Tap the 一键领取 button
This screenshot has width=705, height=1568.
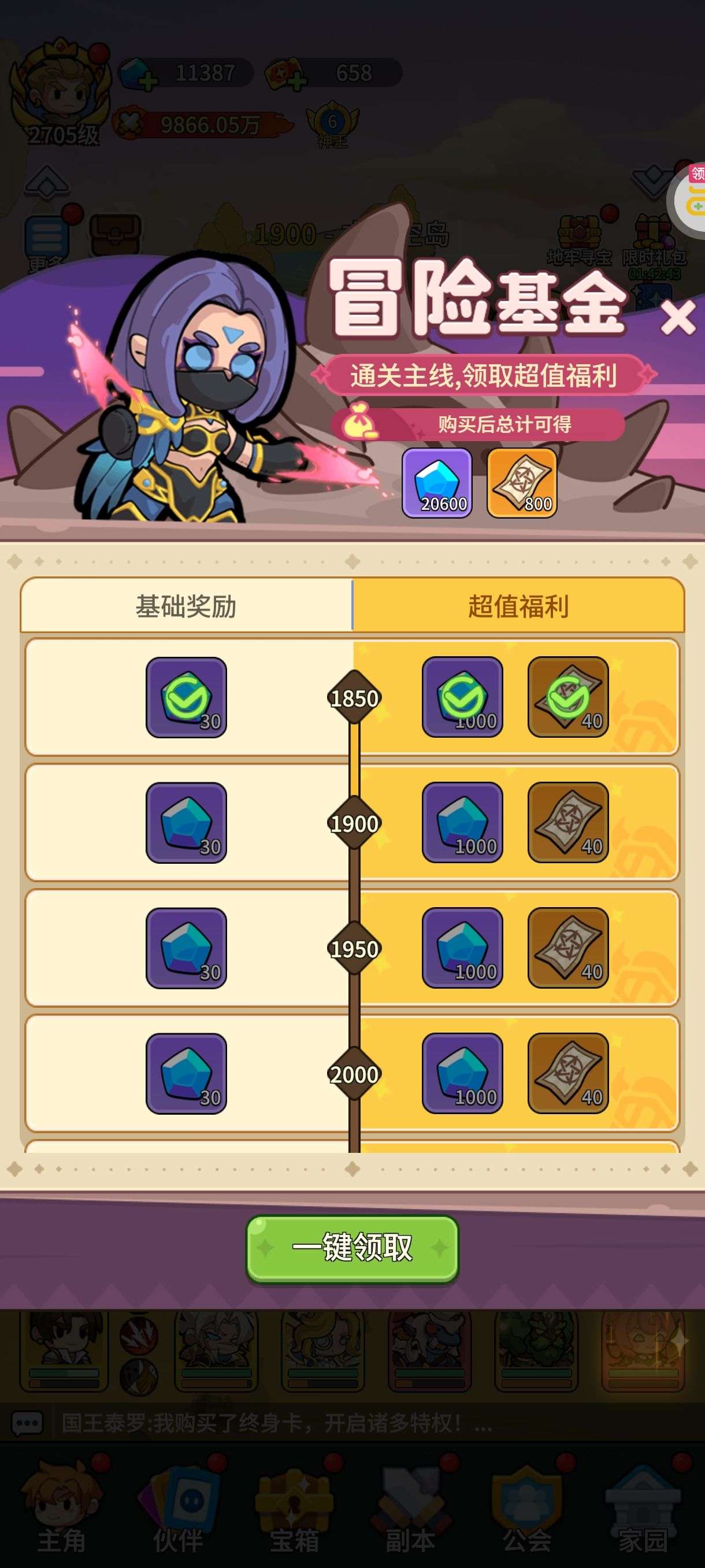click(351, 1248)
